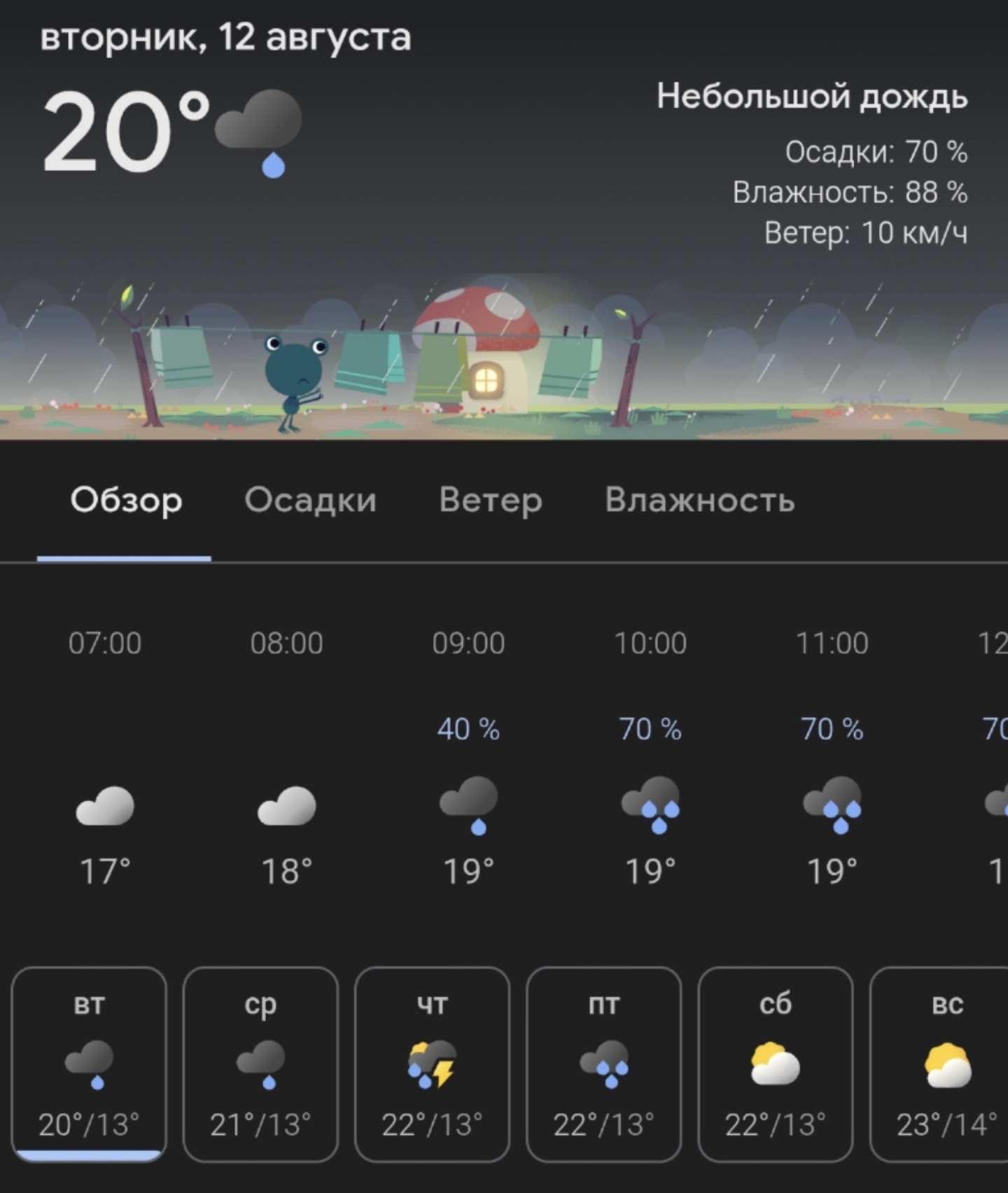View the пт day forecast
The height and width of the screenshot is (1193, 1008).
(x=603, y=1063)
